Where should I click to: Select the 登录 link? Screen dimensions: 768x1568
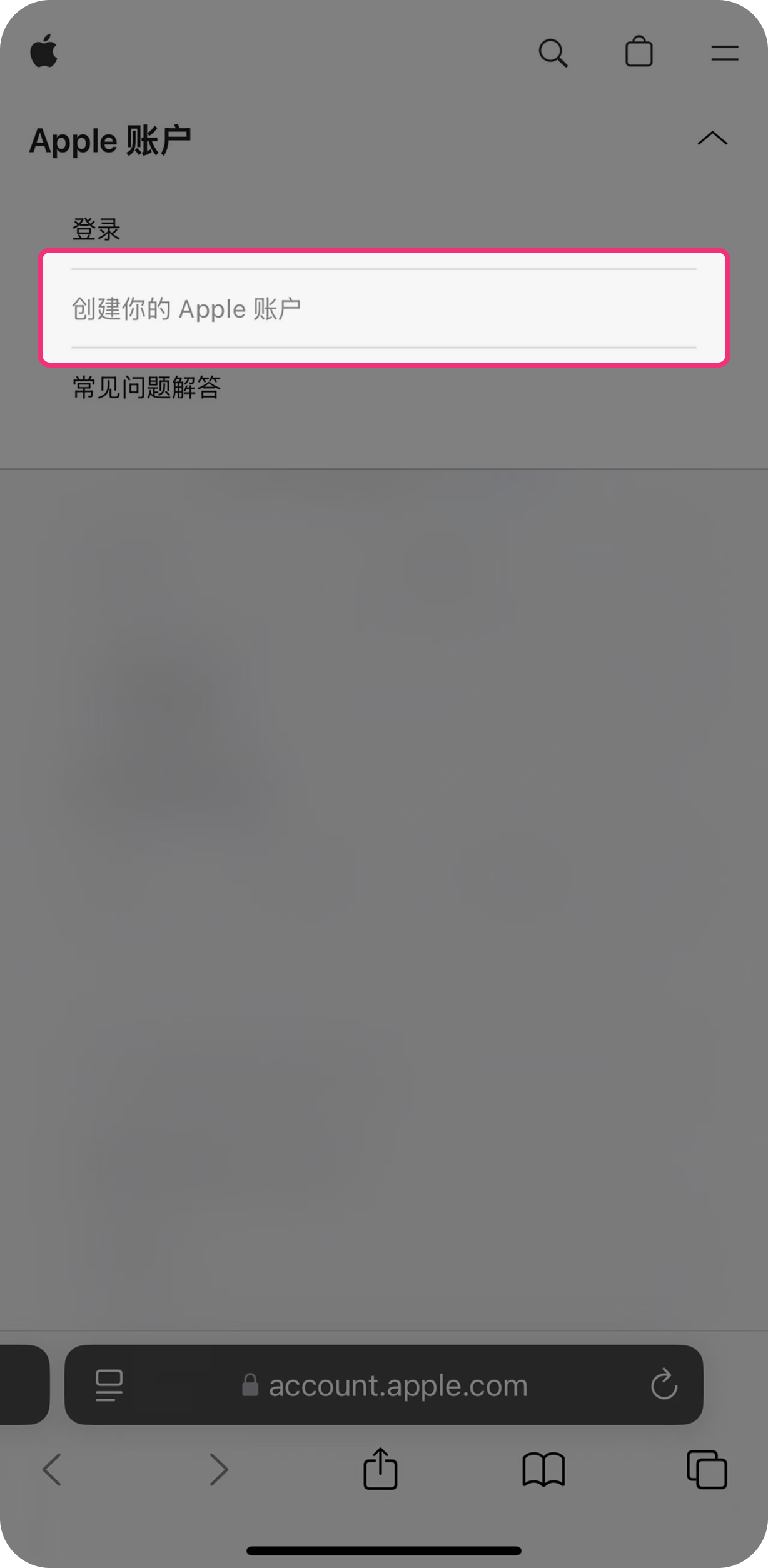pyautogui.click(x=96, y=229)
